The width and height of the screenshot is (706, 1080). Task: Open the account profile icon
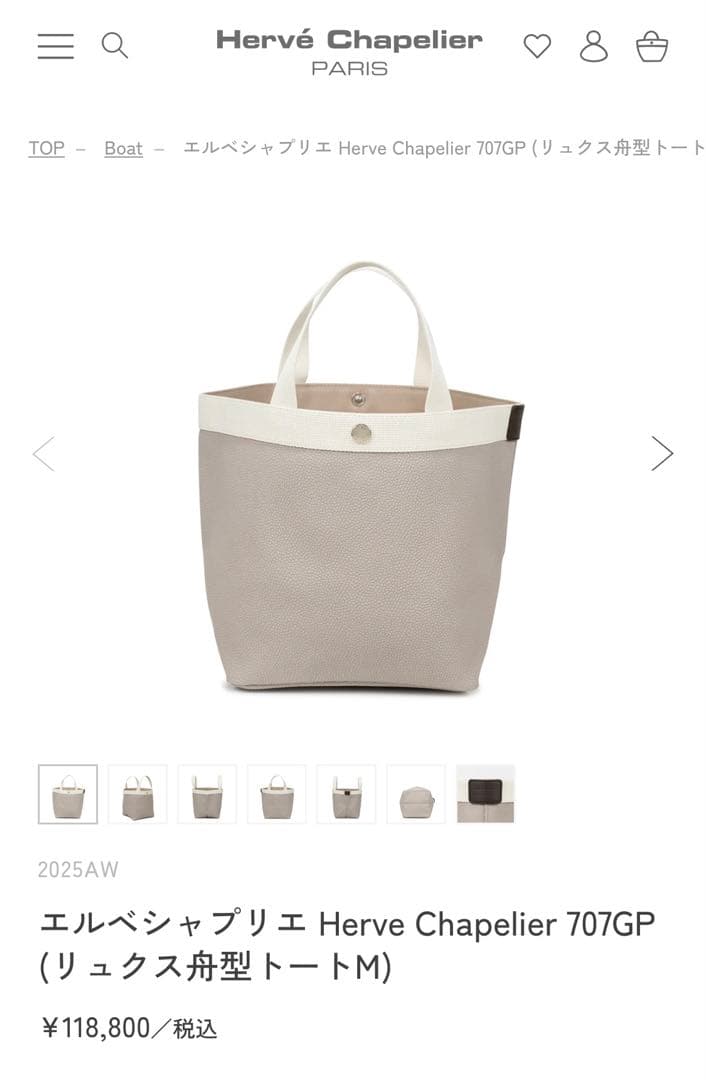pos(594,46)
